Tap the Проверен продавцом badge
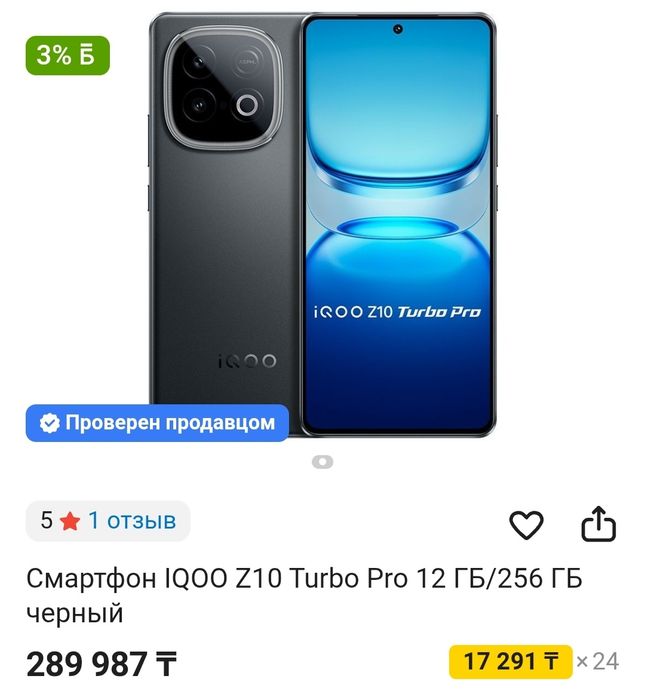Image resolution: width=645 pixels, height=700 pixels. coord(157,423)
